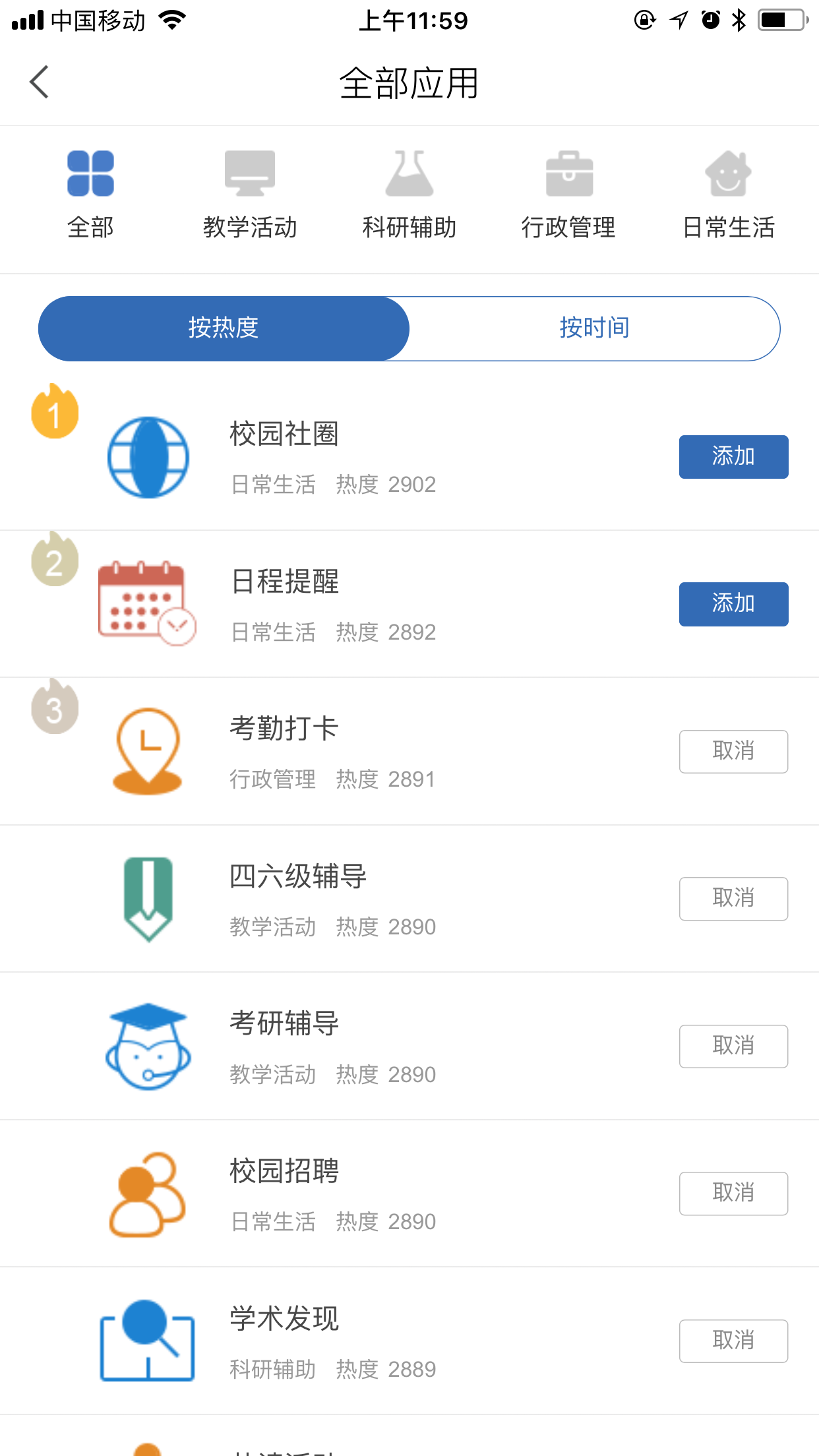Remove 考研辅导 with 取消
Screen dimensions: 819x1456
733,1046
